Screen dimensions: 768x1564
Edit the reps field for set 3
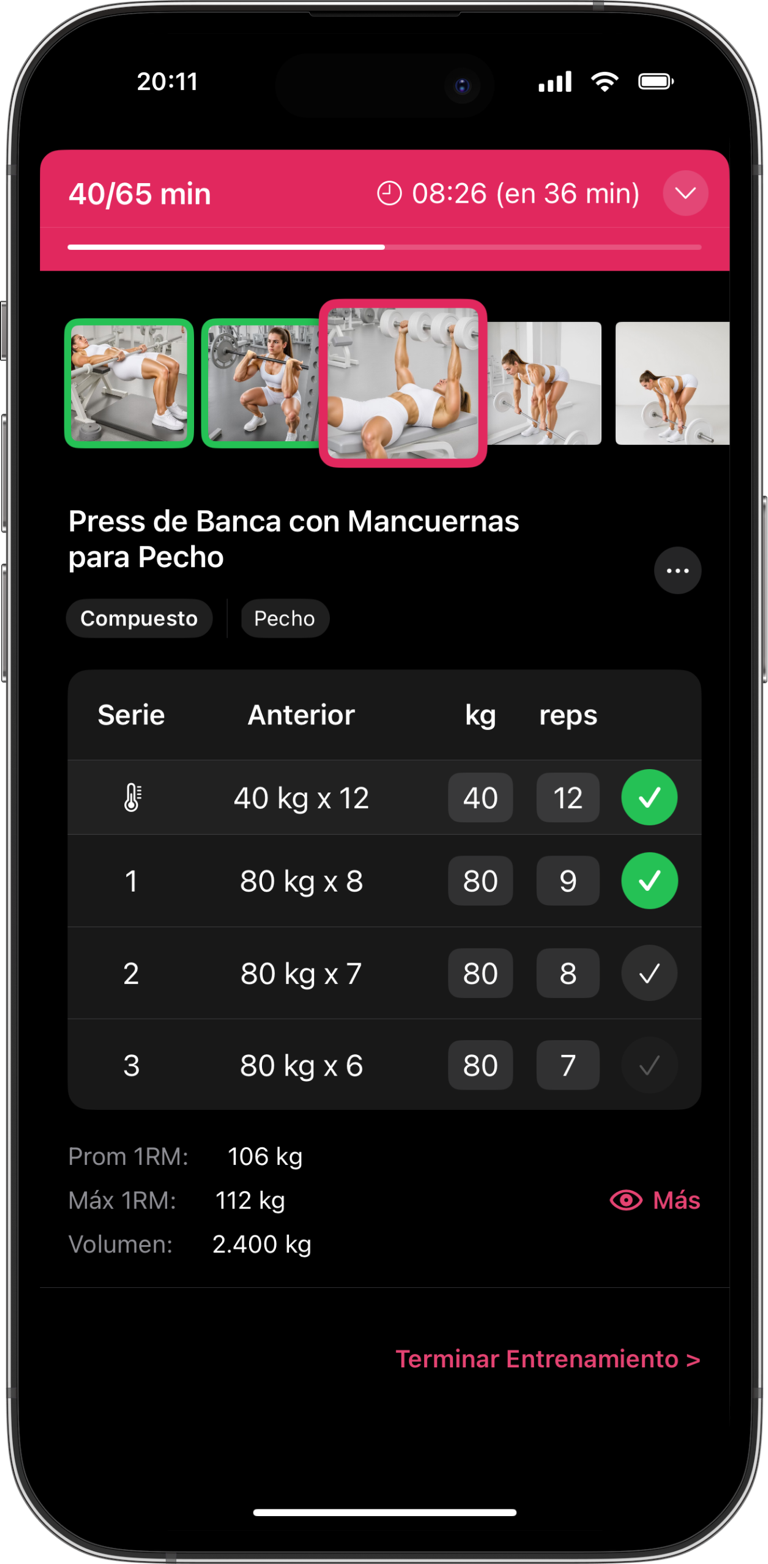tap(568, 1065)
